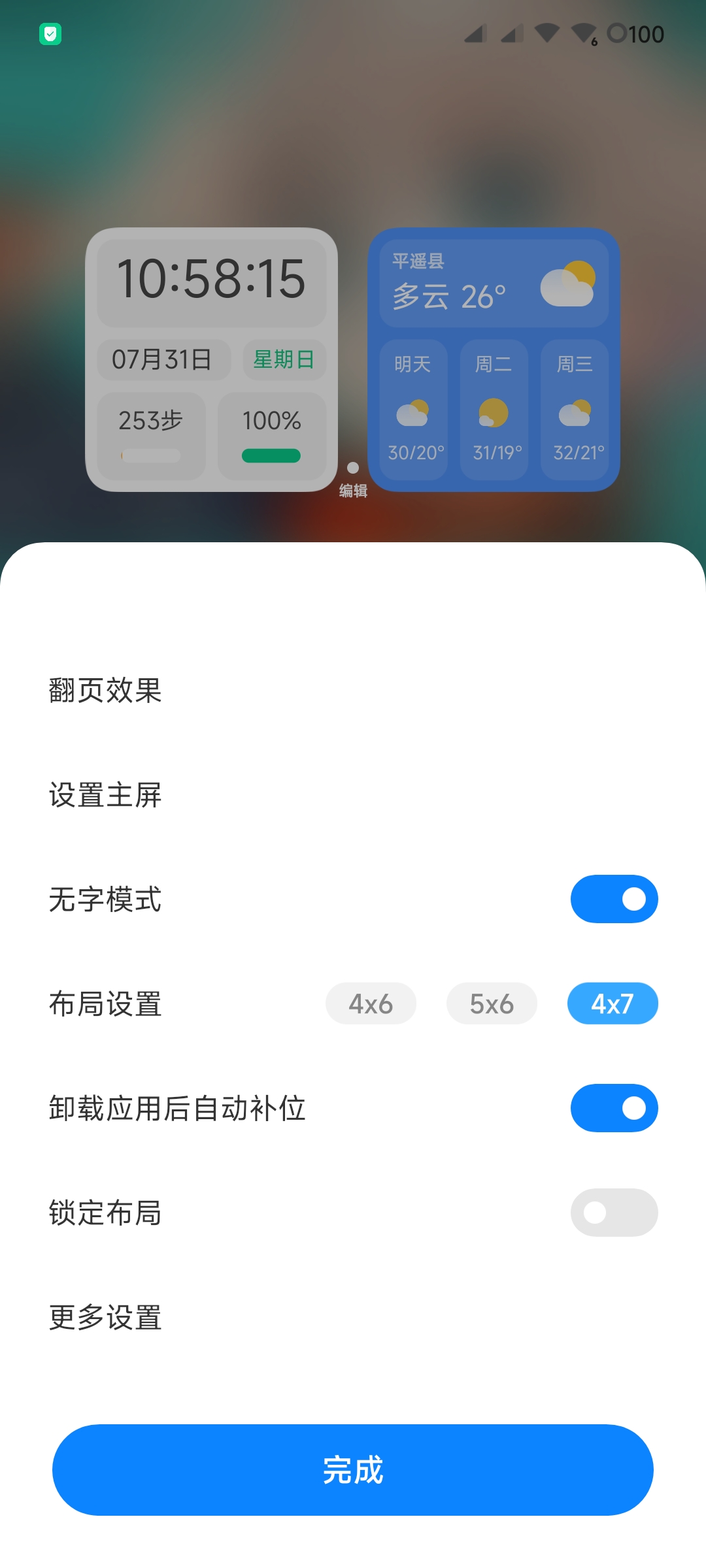This screenshot has width=706, height=1568.
Task: Tap 编辑 between the widgets
Action: [353, 482]
